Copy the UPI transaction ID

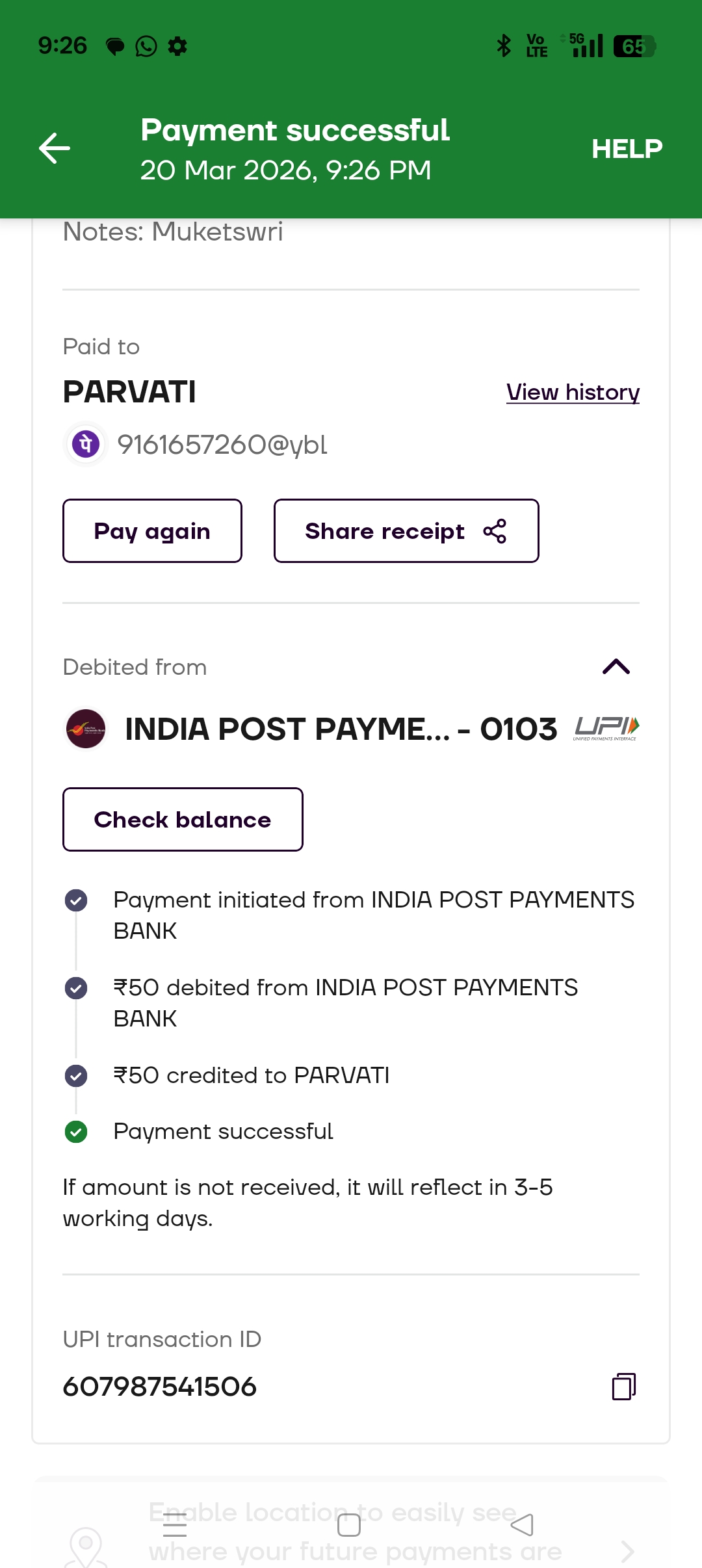pyautogui.click(x=623, y=1386)
